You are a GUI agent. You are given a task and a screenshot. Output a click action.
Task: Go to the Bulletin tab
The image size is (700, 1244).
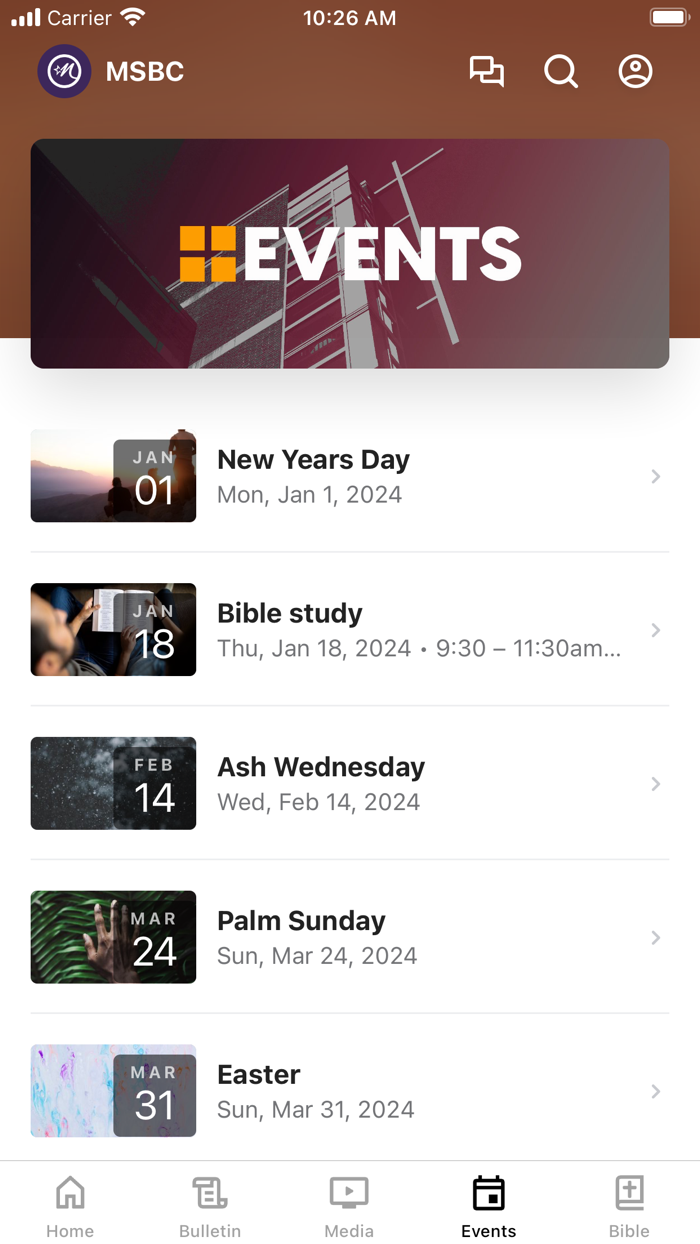210,1206
